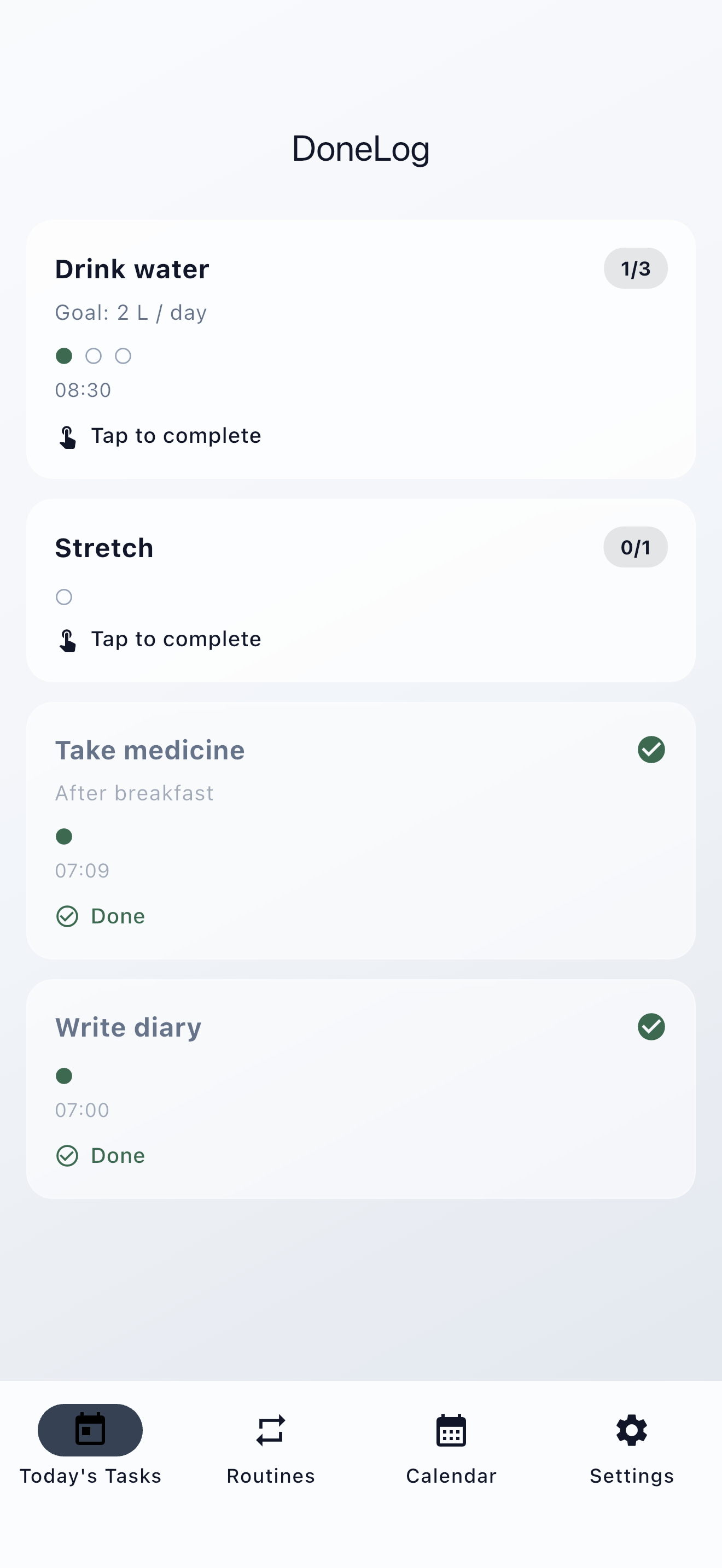Click the green checkmark on Take medicine

[x=651, y=750]
